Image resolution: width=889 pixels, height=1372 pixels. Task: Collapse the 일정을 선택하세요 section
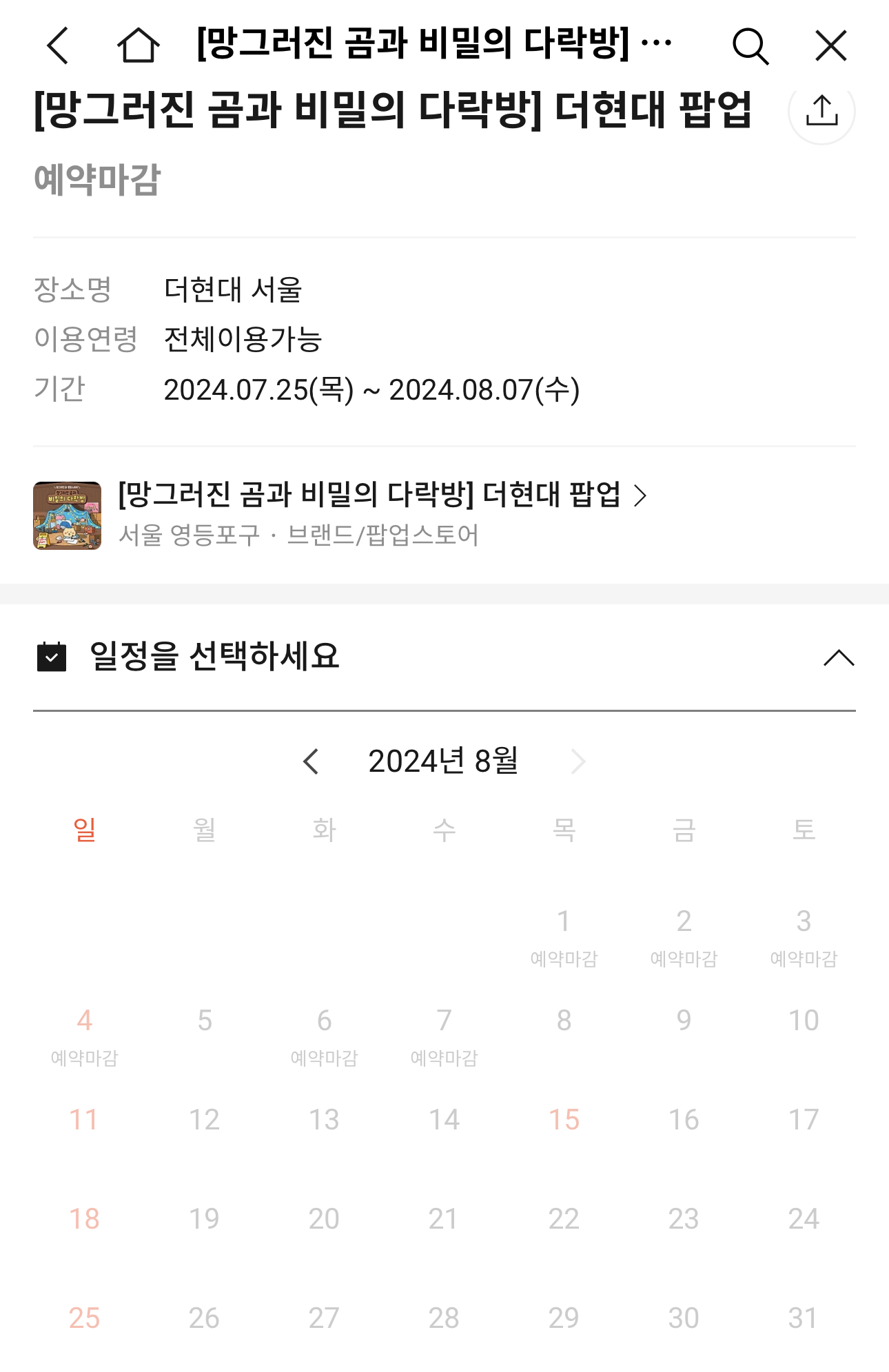[x=838, y=657]
